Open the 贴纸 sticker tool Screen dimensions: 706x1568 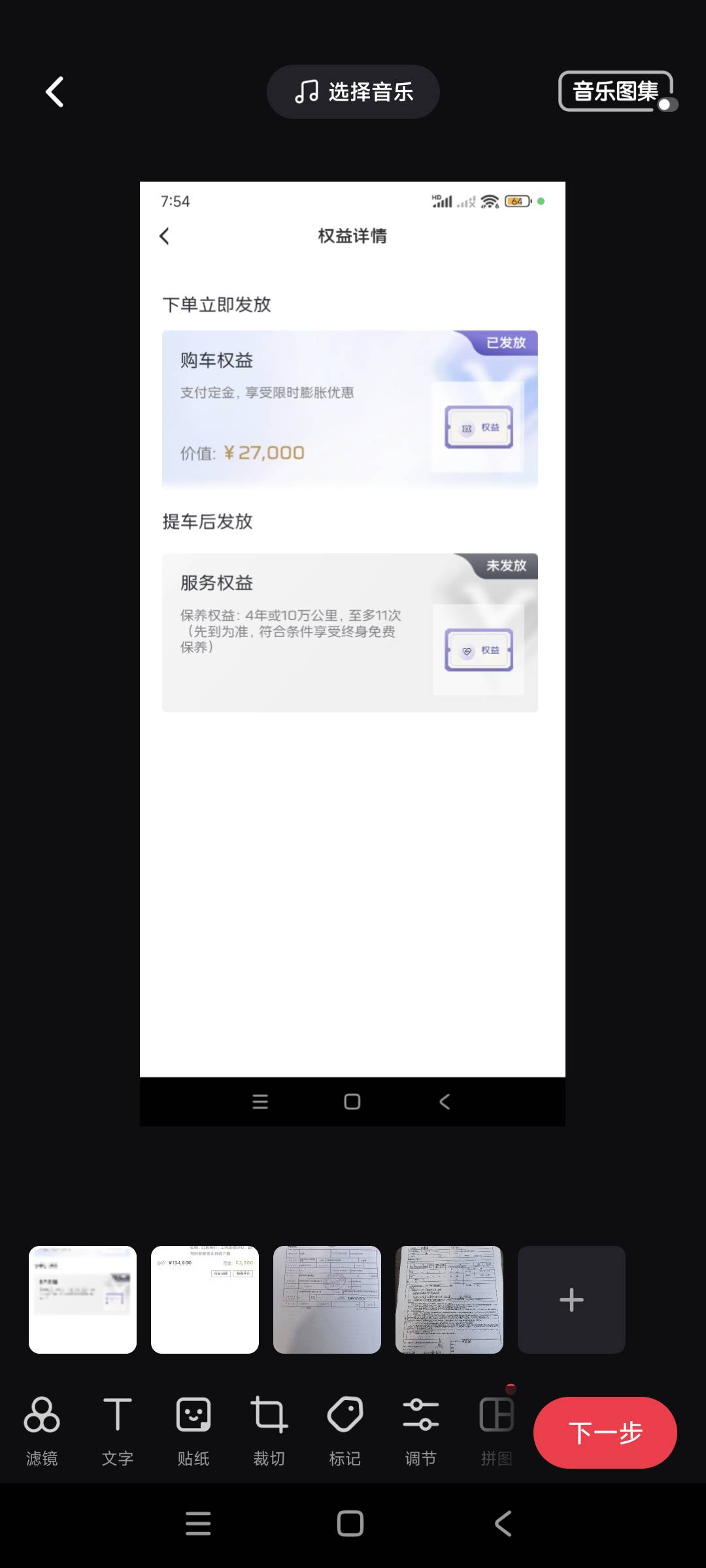193,1431
